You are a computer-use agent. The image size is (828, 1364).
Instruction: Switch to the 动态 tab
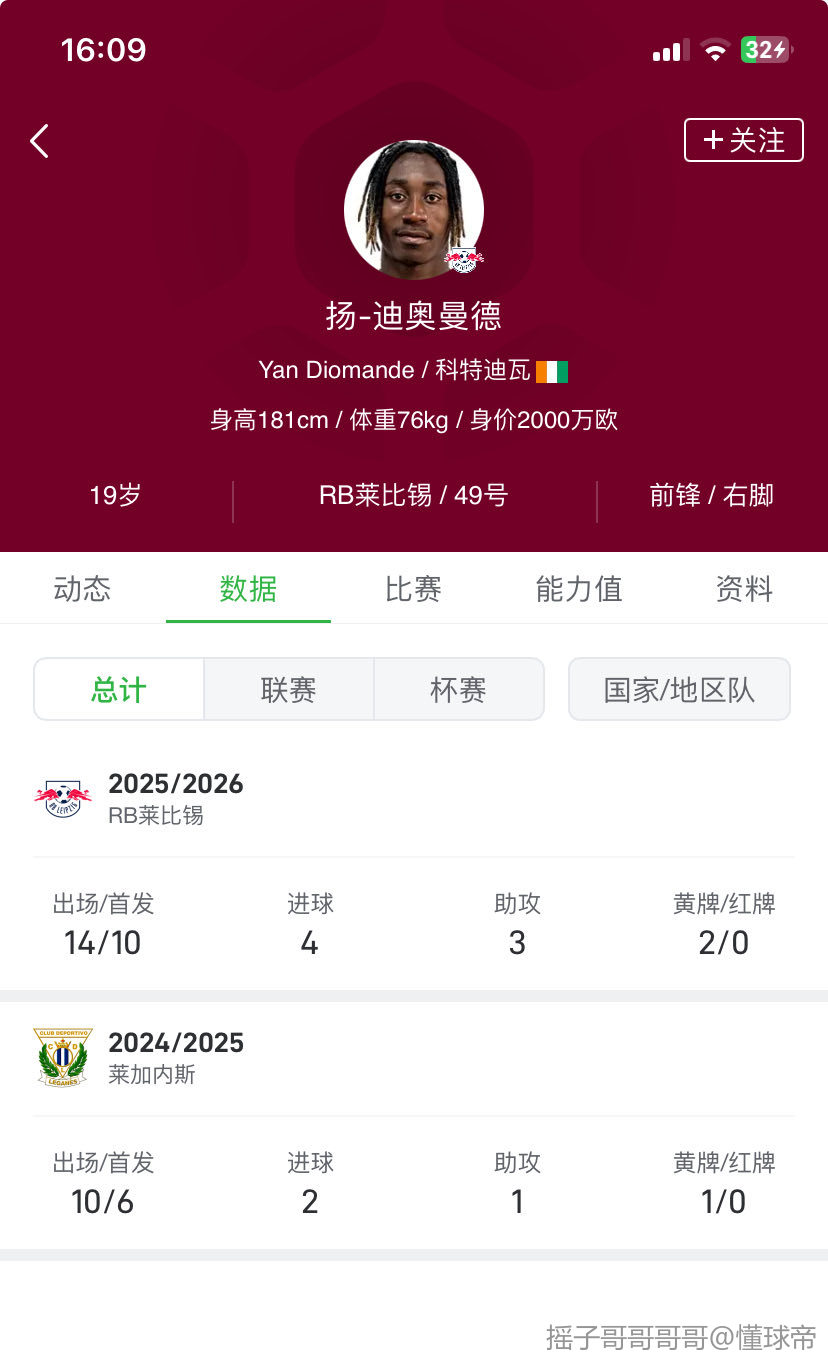[82, 589]
